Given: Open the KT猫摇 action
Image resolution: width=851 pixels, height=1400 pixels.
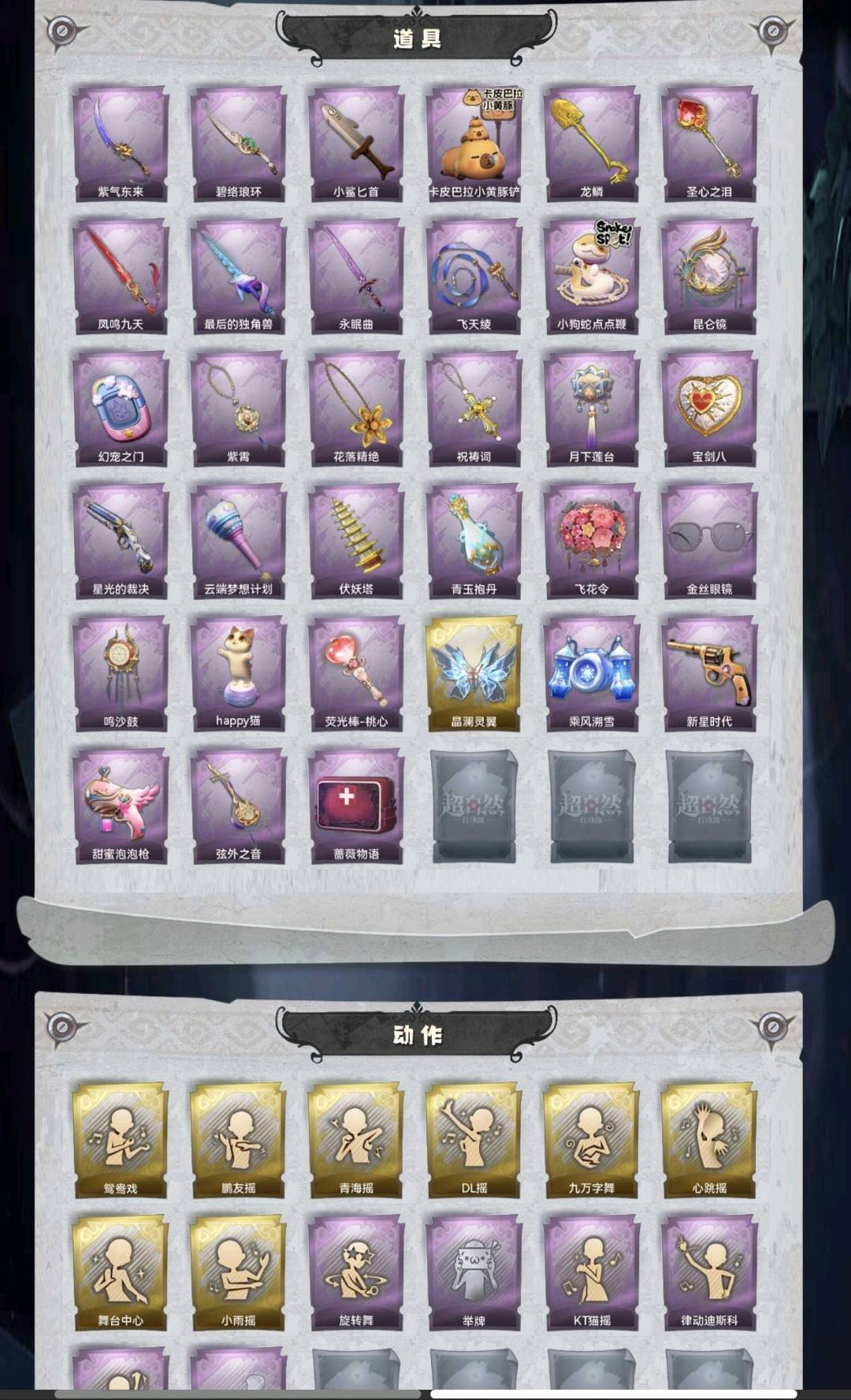Looking at the screenshot, I should coord(592,1272).
